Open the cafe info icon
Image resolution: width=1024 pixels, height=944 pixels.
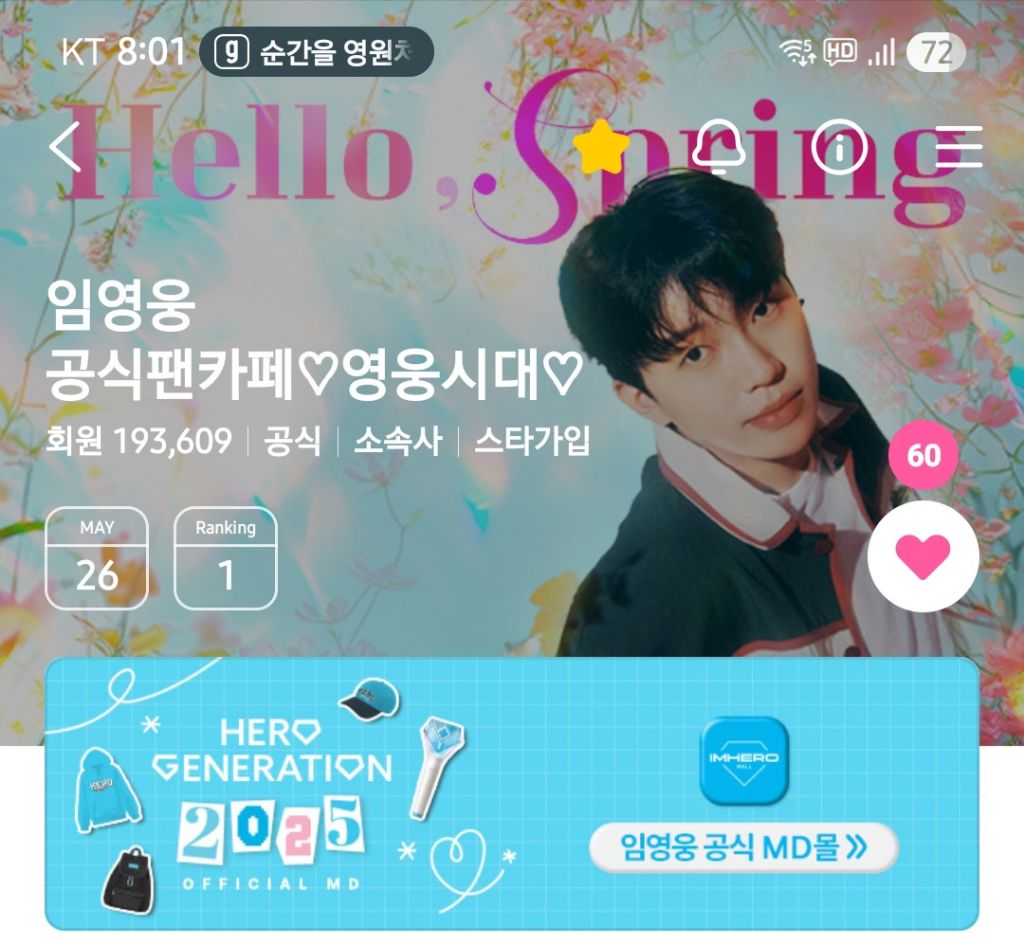pos(839,147)
